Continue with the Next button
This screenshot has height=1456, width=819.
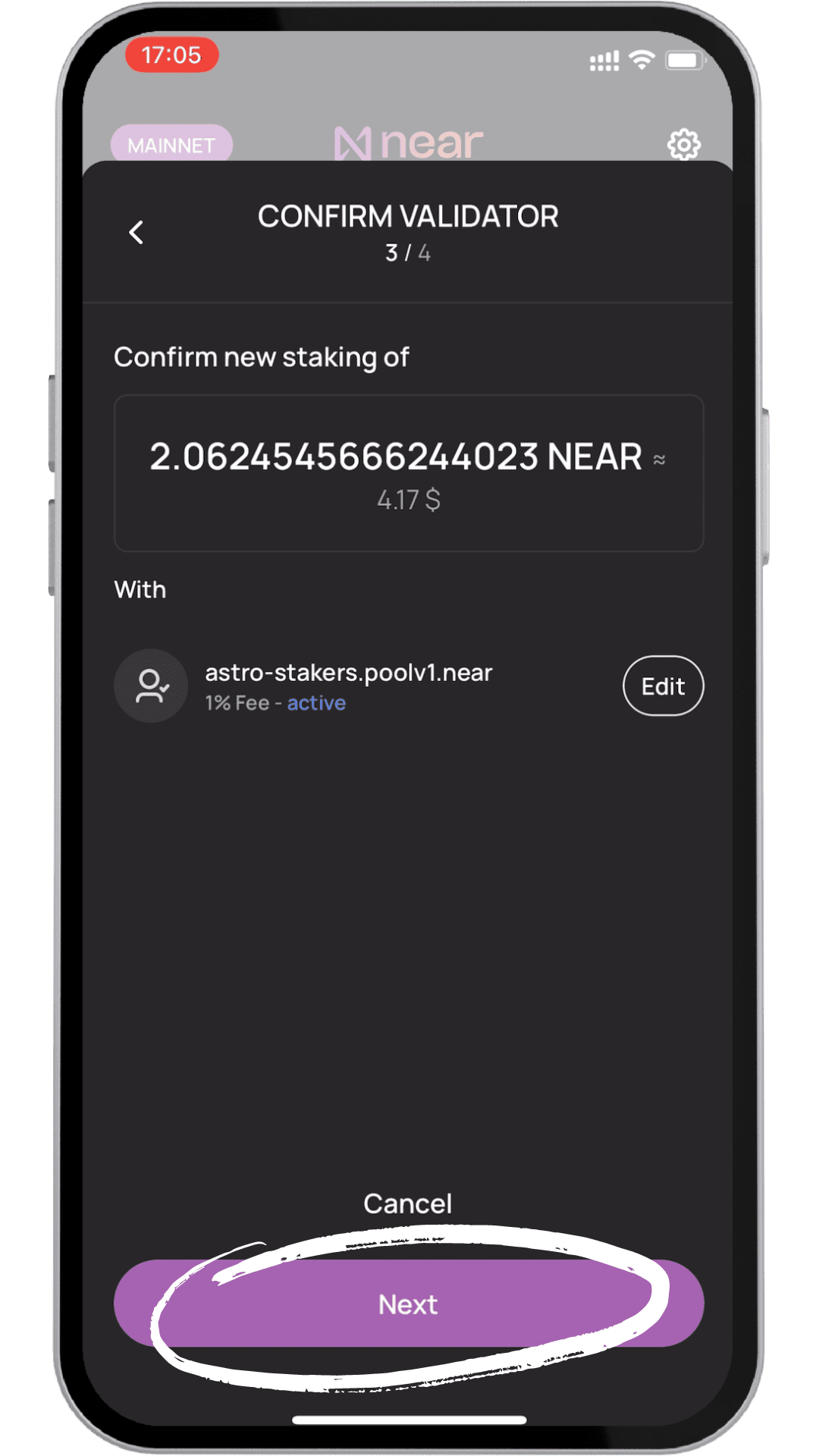(x=408, y=1304)
